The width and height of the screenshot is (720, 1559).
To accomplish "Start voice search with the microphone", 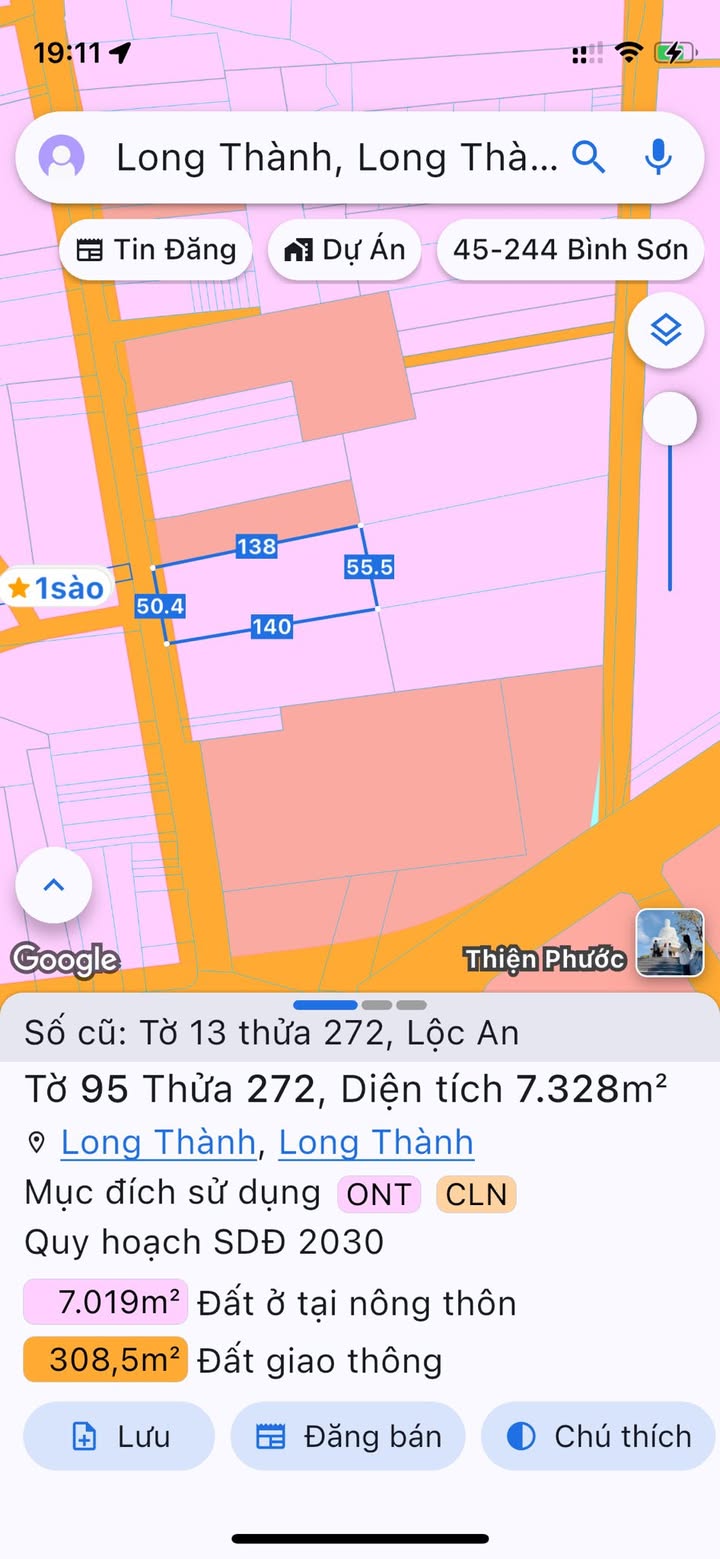I will click(658, 157).
